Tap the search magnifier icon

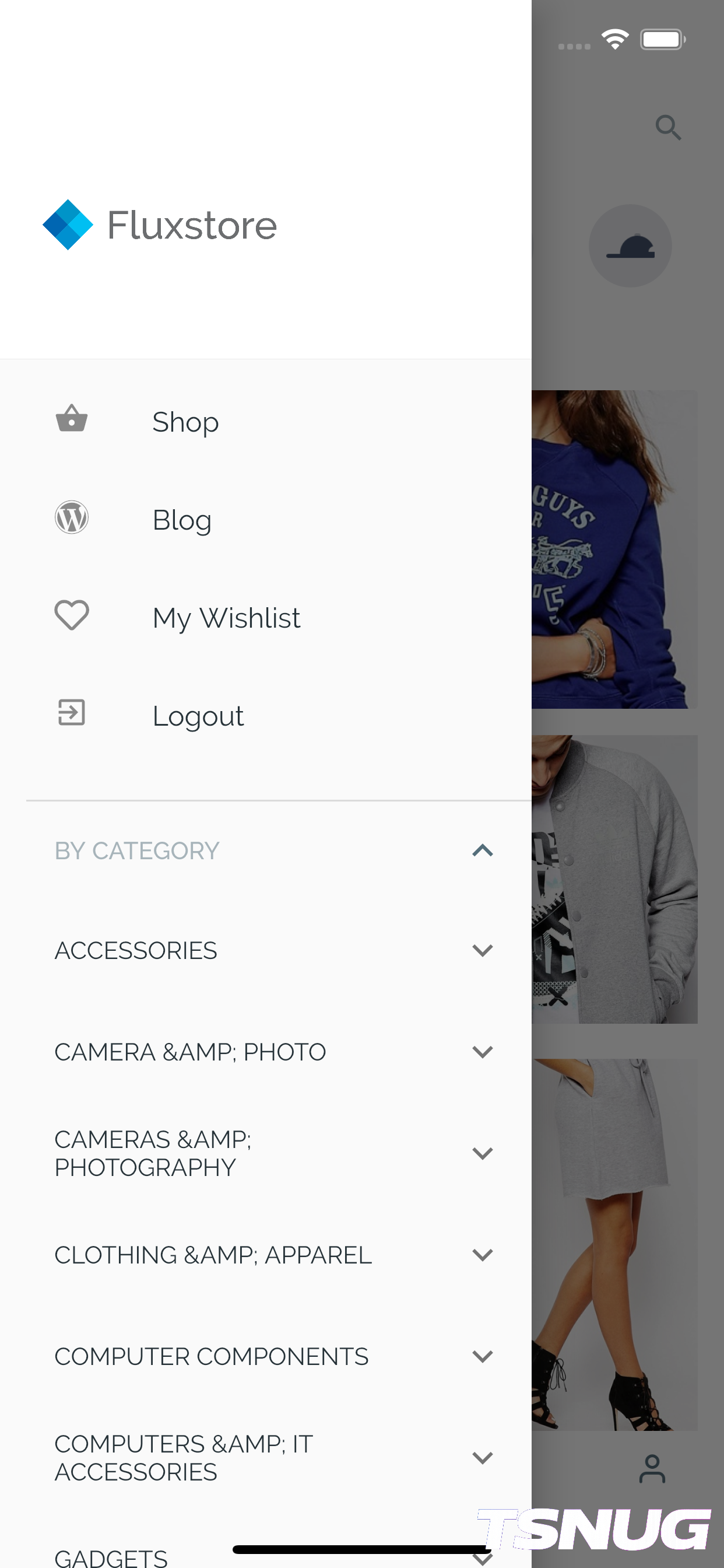coord(667,128)
